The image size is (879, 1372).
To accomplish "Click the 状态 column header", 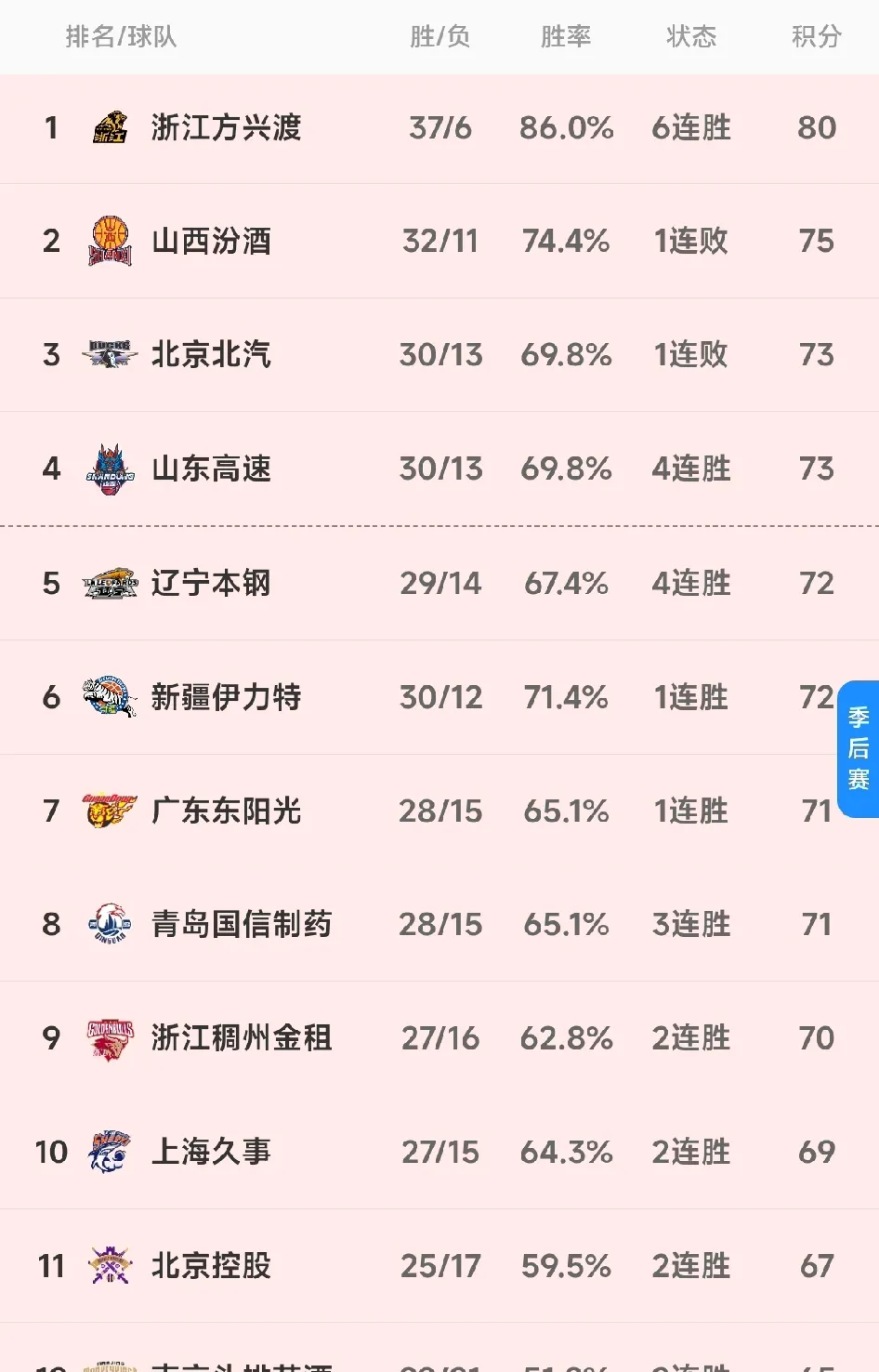I will click(690, 36).
